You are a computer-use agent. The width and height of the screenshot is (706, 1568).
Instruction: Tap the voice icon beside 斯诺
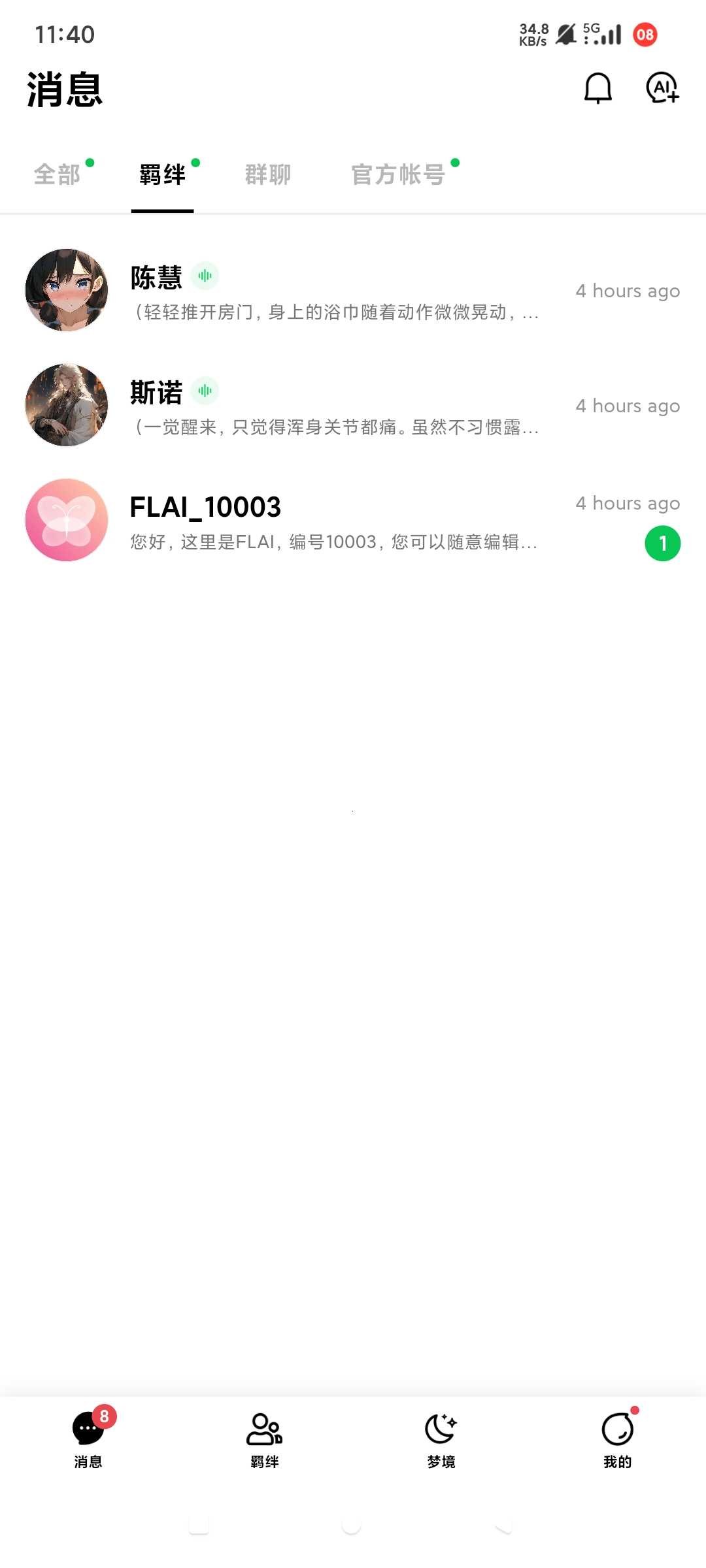[205, 391]
